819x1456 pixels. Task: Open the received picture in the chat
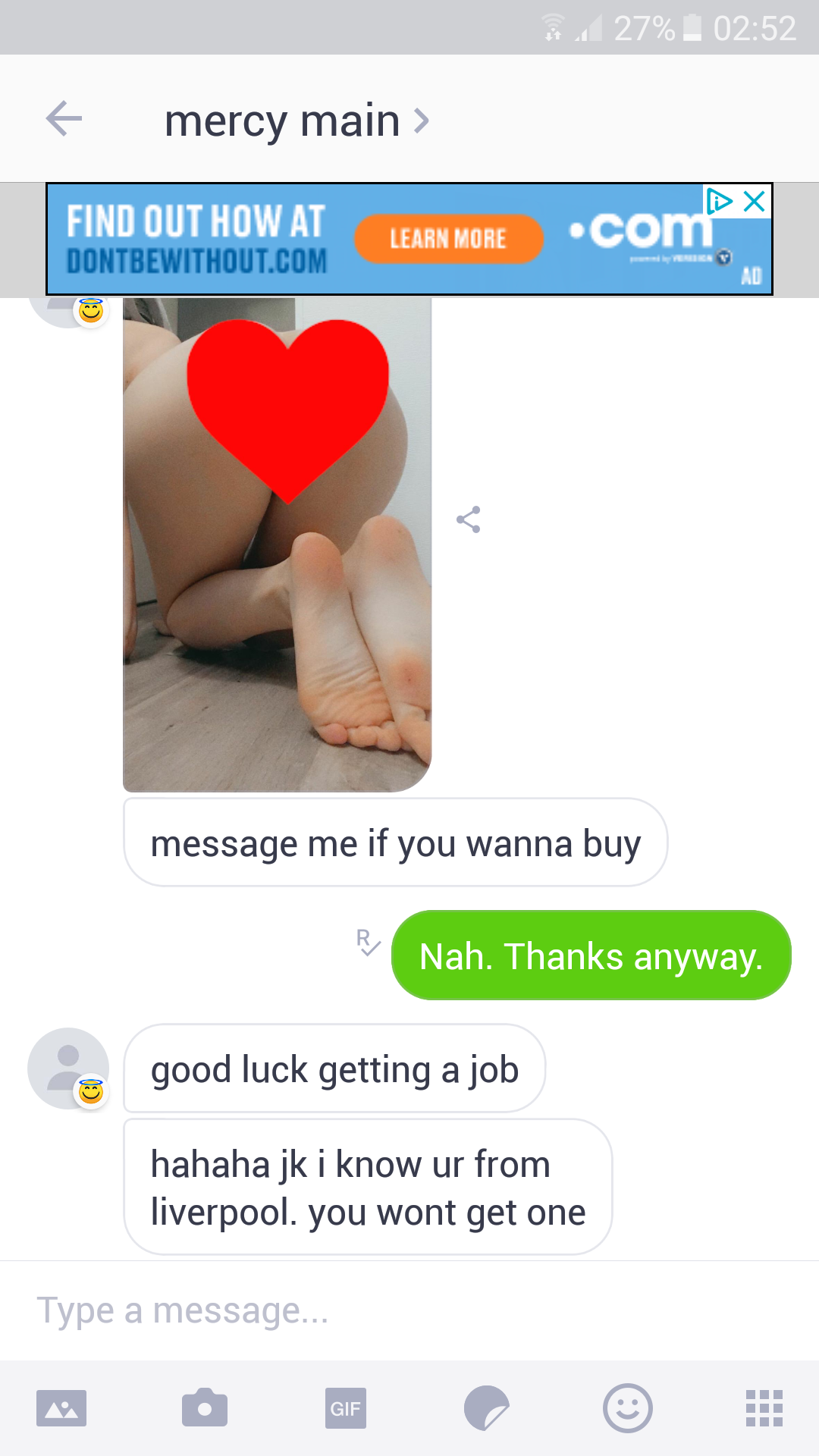click(278, 544)
